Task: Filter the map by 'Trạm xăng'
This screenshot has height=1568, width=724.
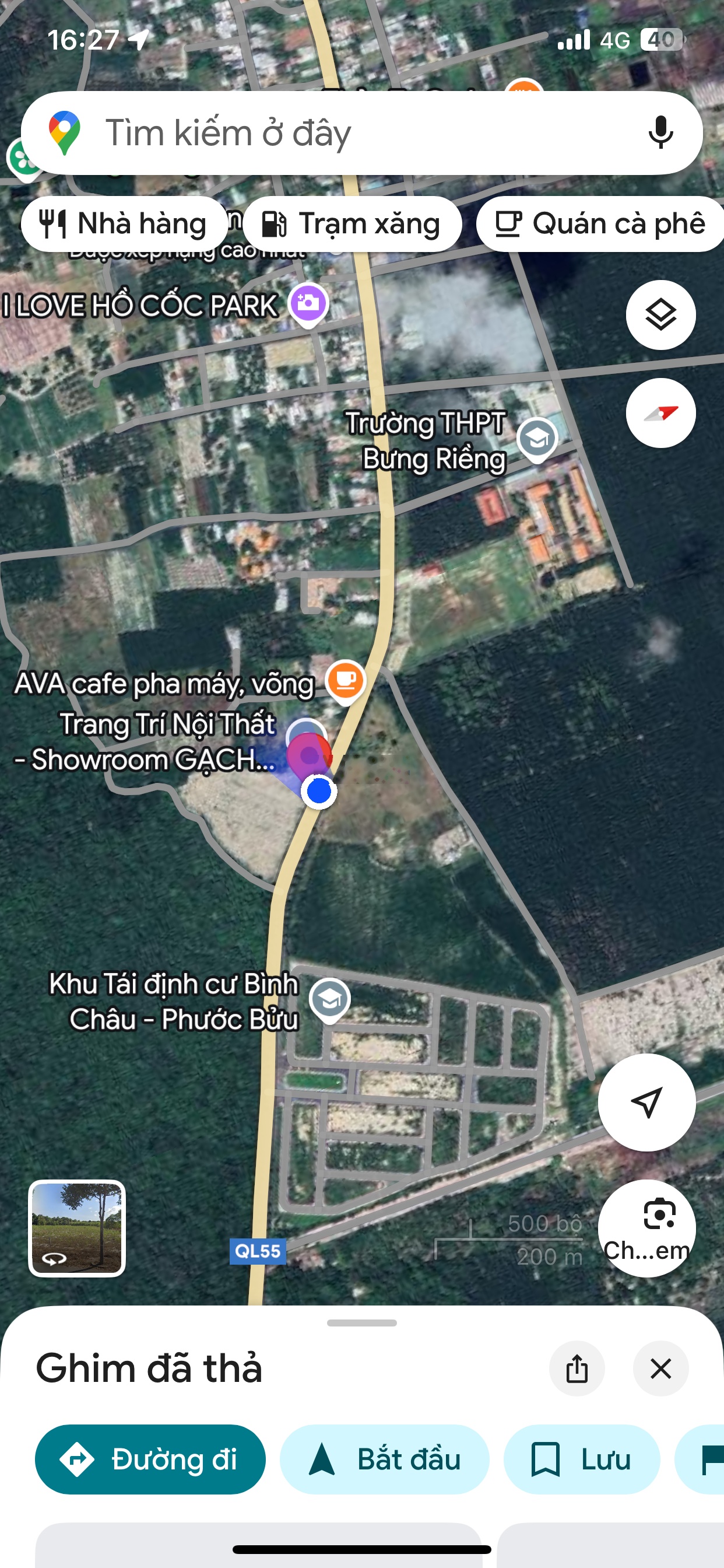Action: click(x=352, y=223)
